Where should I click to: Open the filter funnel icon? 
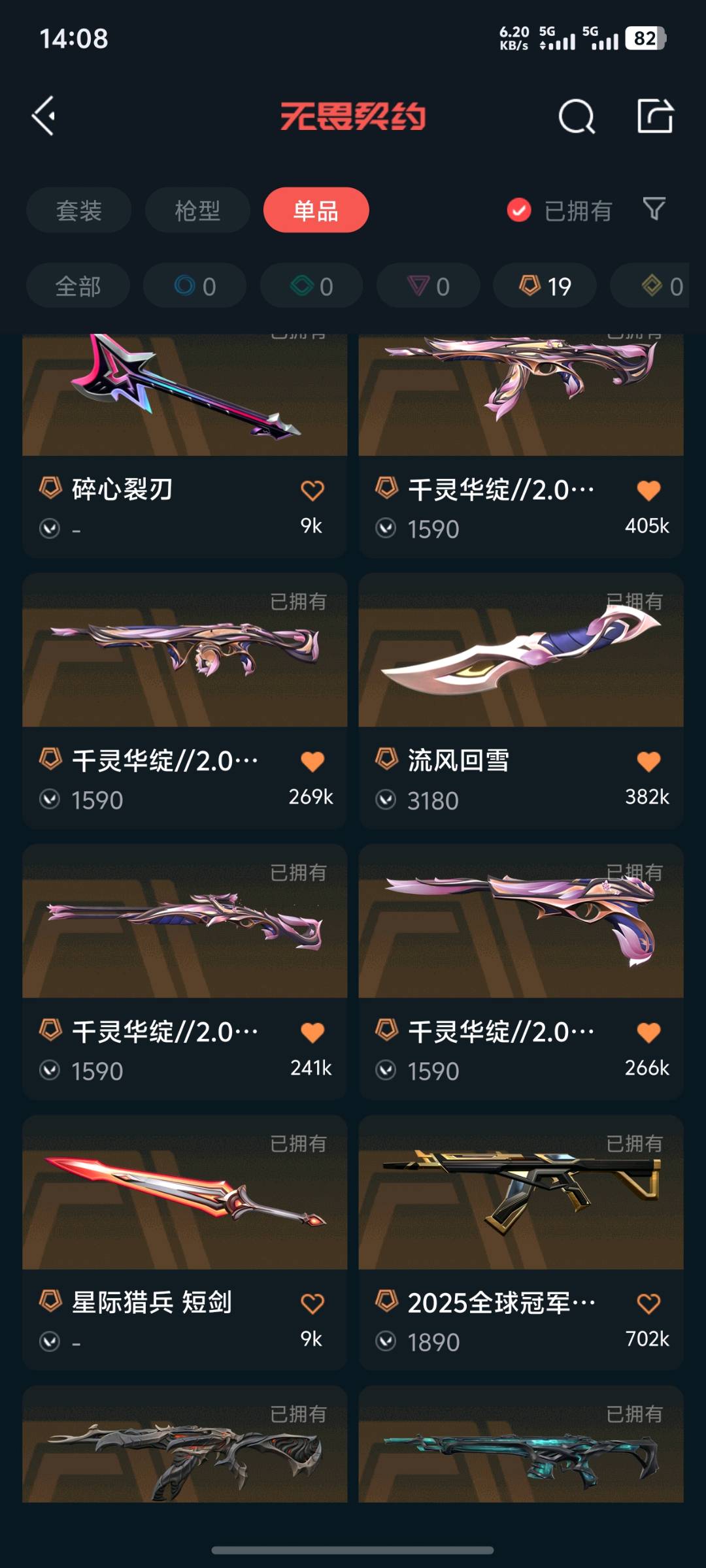654,209
